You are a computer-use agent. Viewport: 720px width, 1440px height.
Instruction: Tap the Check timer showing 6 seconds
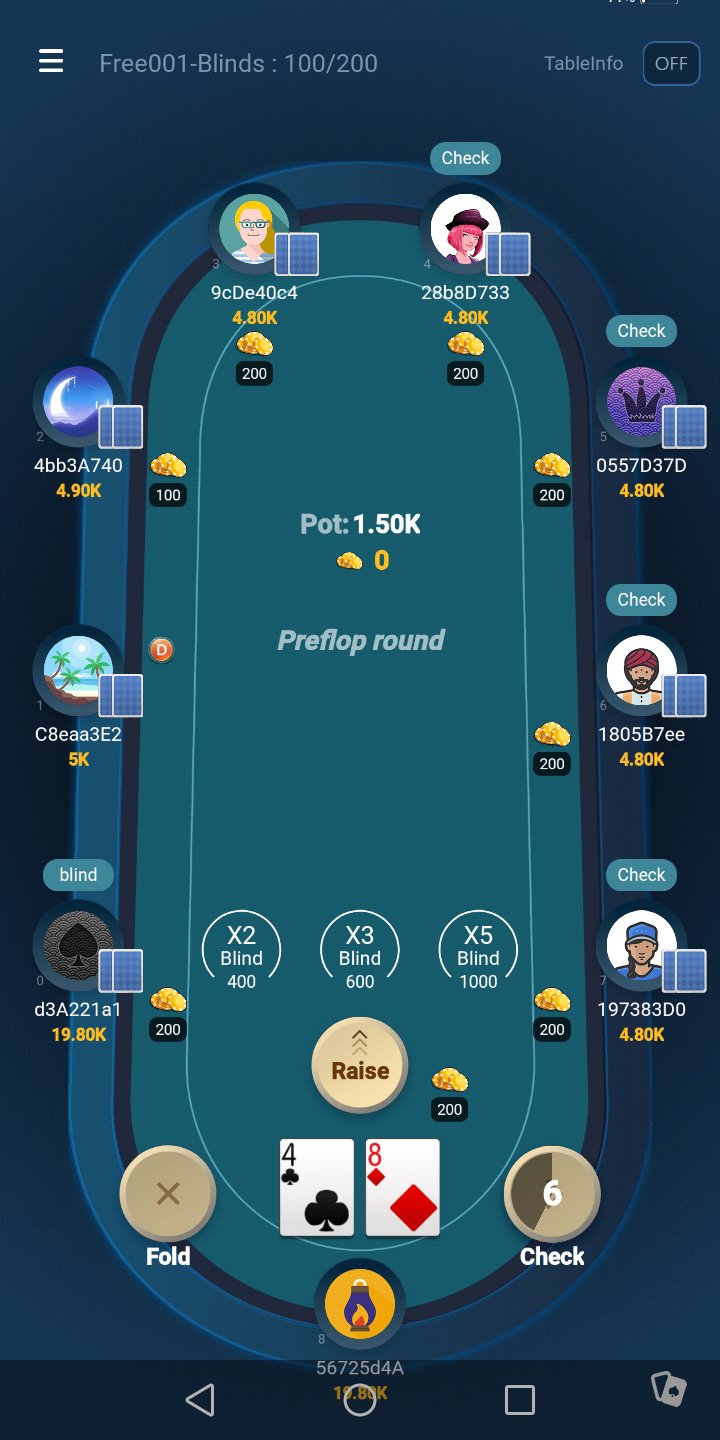(x=552, y=1193)
